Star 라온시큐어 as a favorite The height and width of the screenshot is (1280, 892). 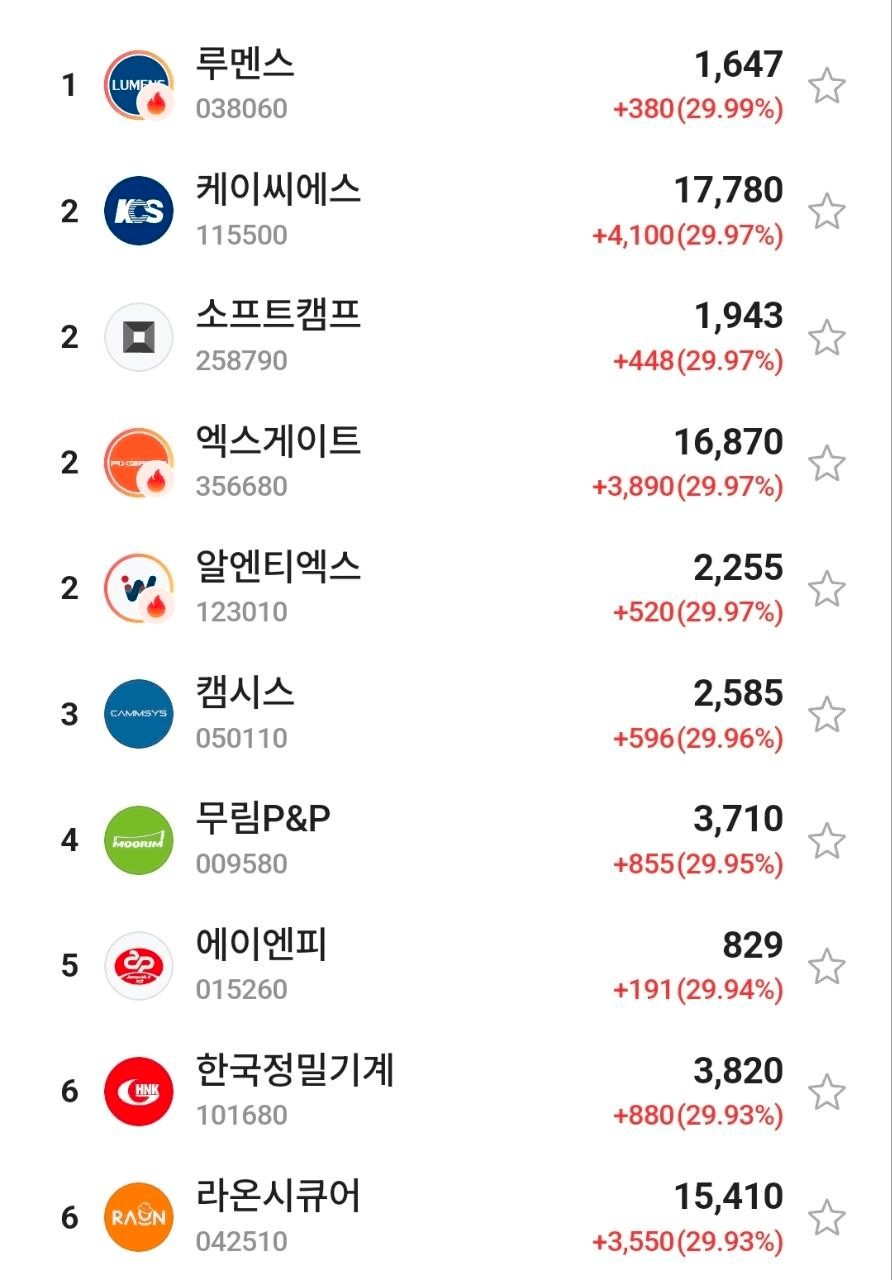click(x=826, y=1219)
